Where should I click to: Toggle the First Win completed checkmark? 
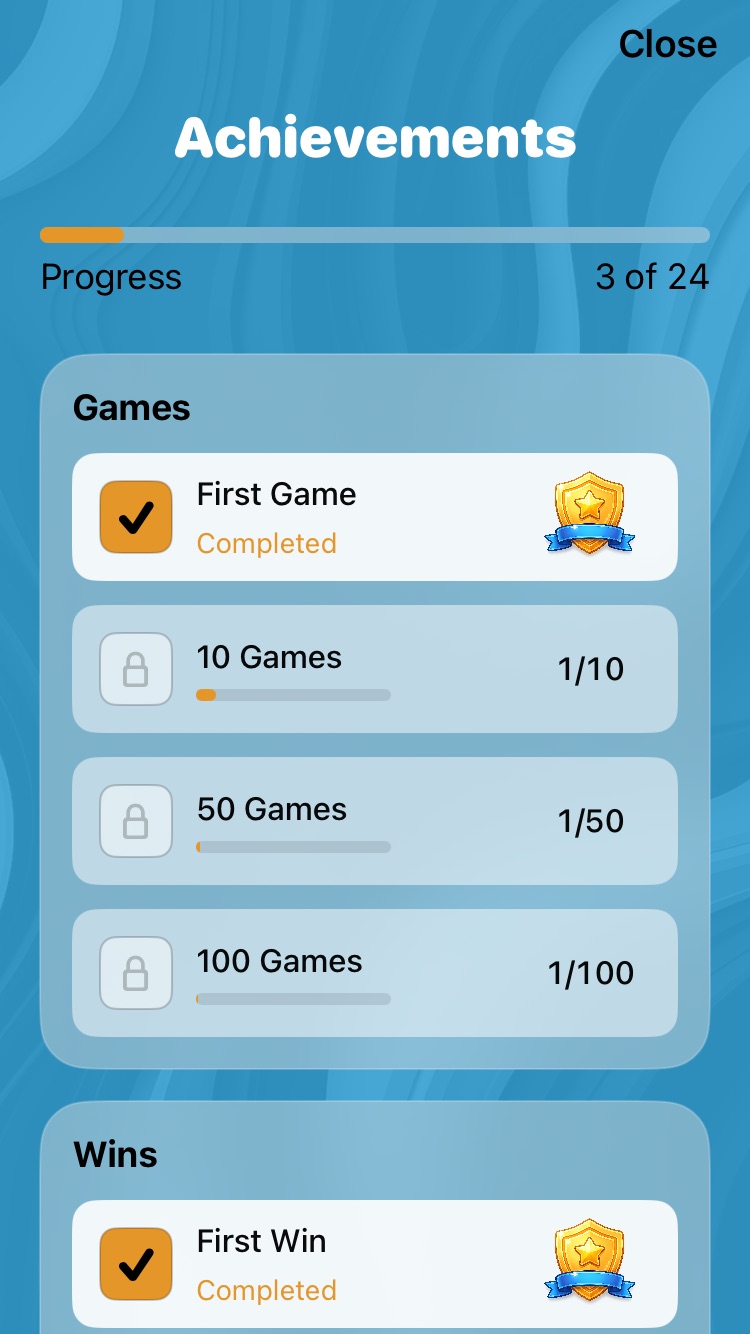click(x=135, y=1263)
